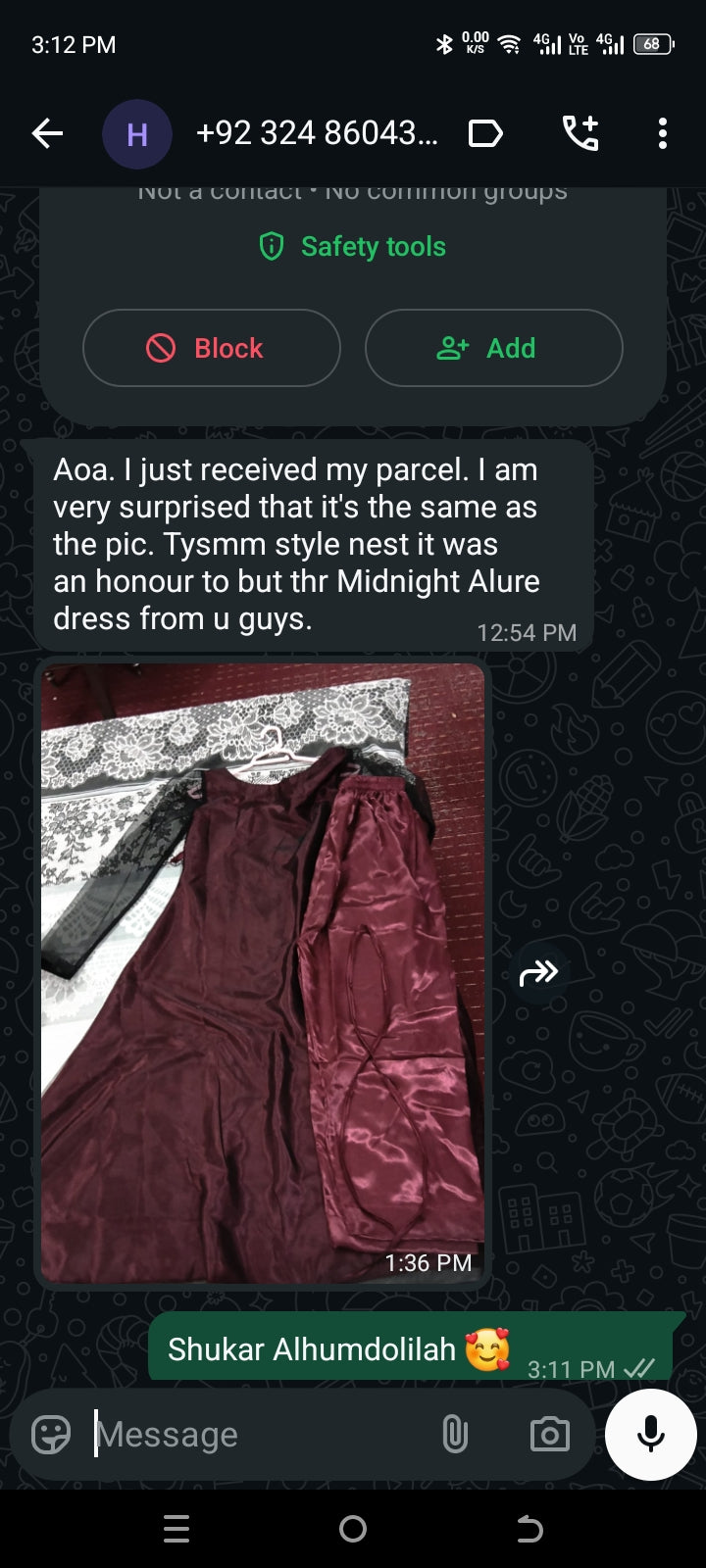
Task: Add this number to contacts
Action: (493, 348)
